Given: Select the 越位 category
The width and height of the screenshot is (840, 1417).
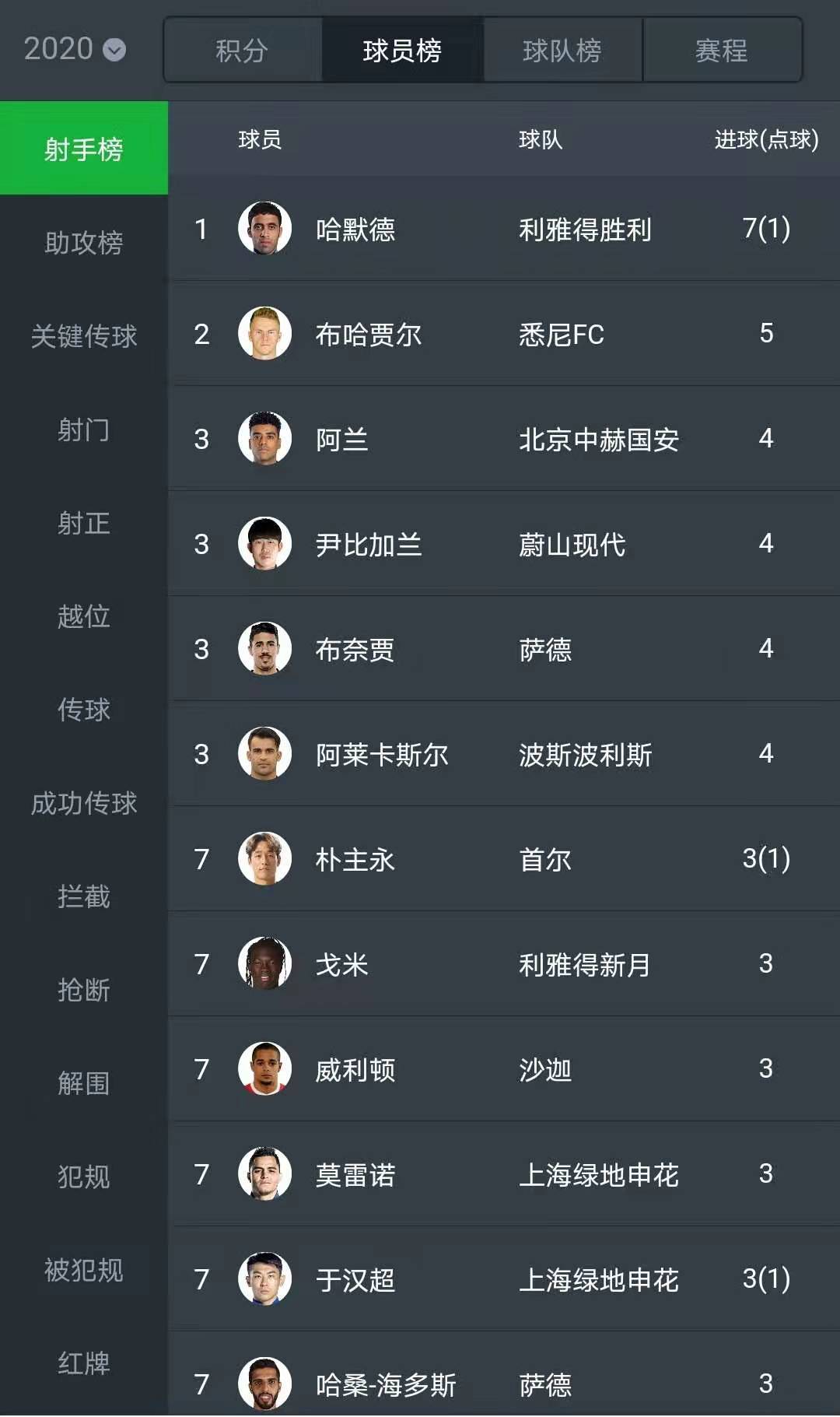Looking at the screenshot, I should click(x=84, y=616).
